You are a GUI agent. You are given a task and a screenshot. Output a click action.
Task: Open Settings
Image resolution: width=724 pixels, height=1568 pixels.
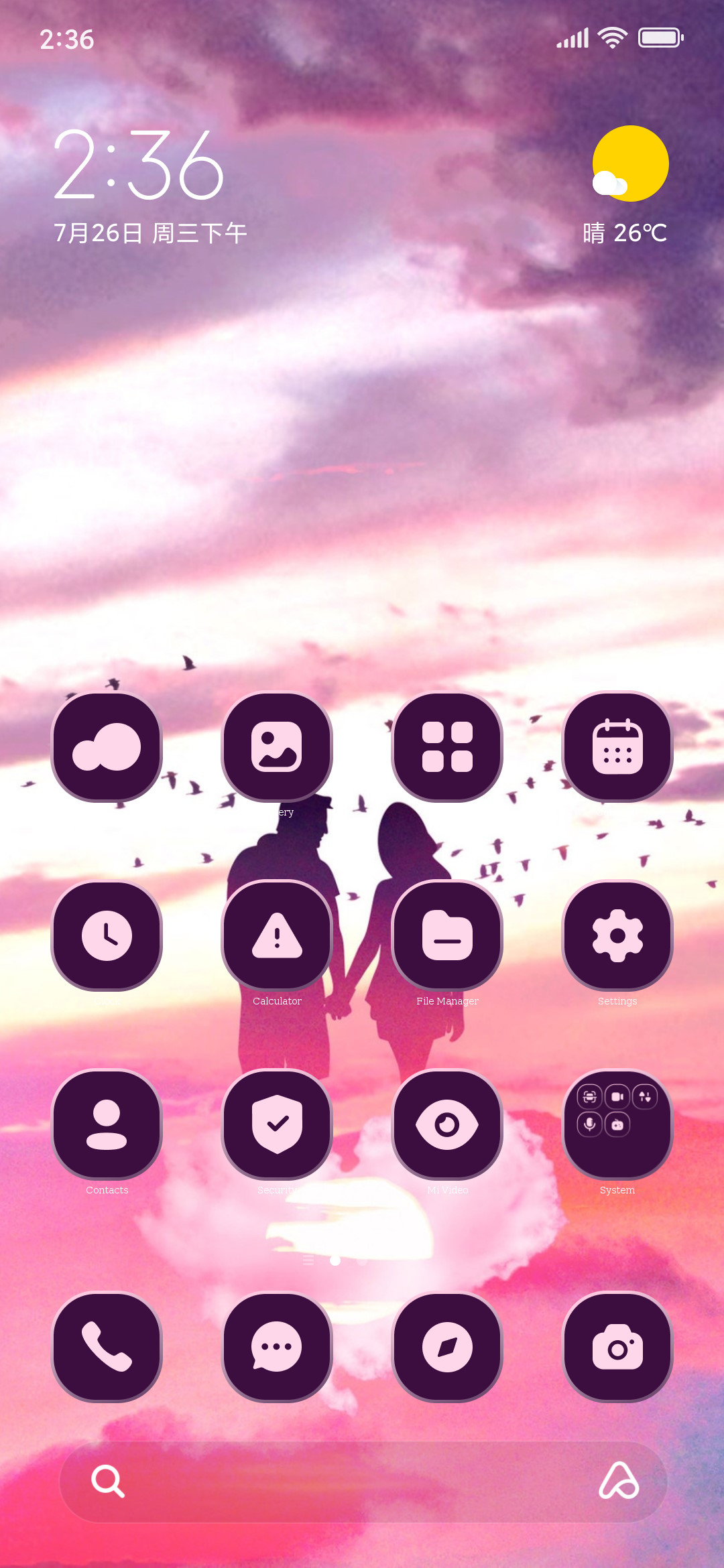coord(617,935)
